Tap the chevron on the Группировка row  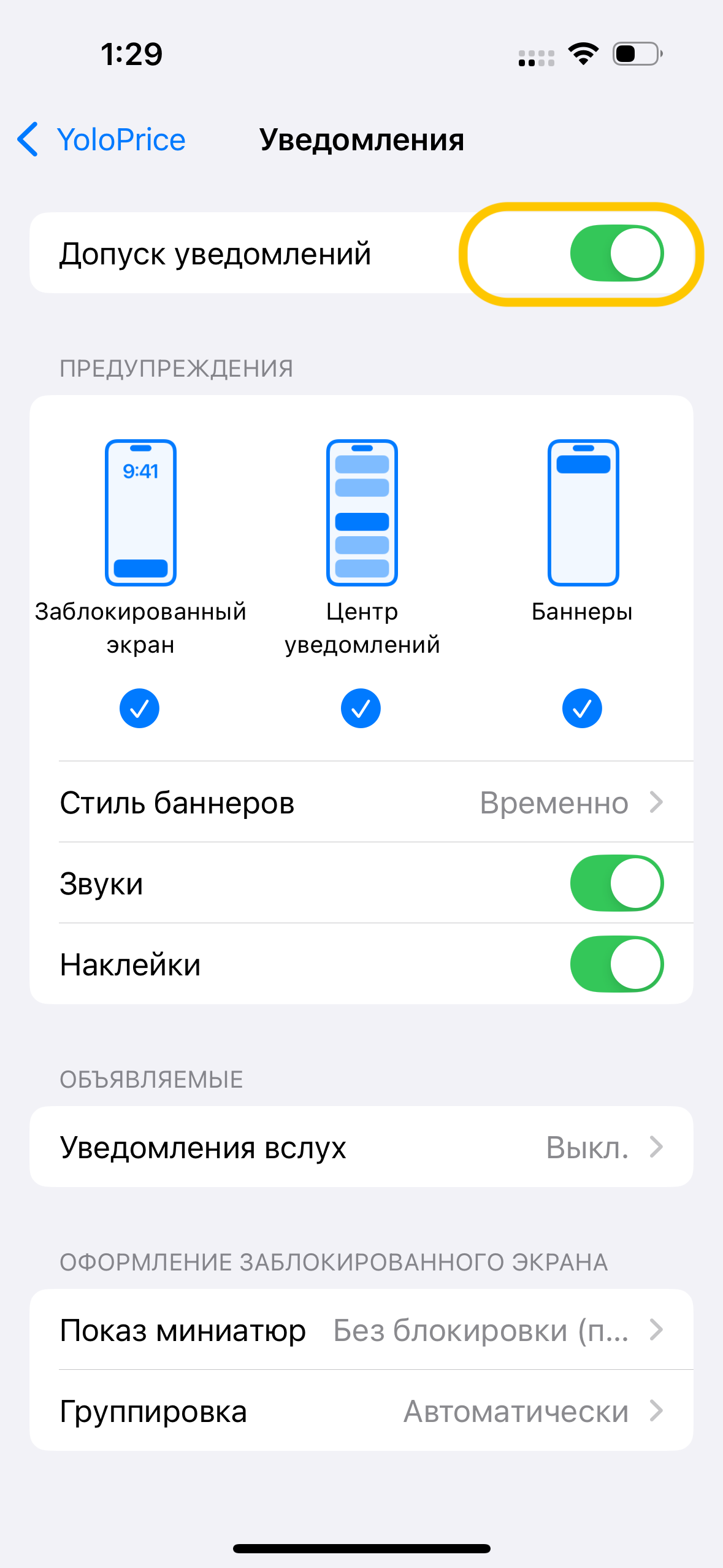656,1410
